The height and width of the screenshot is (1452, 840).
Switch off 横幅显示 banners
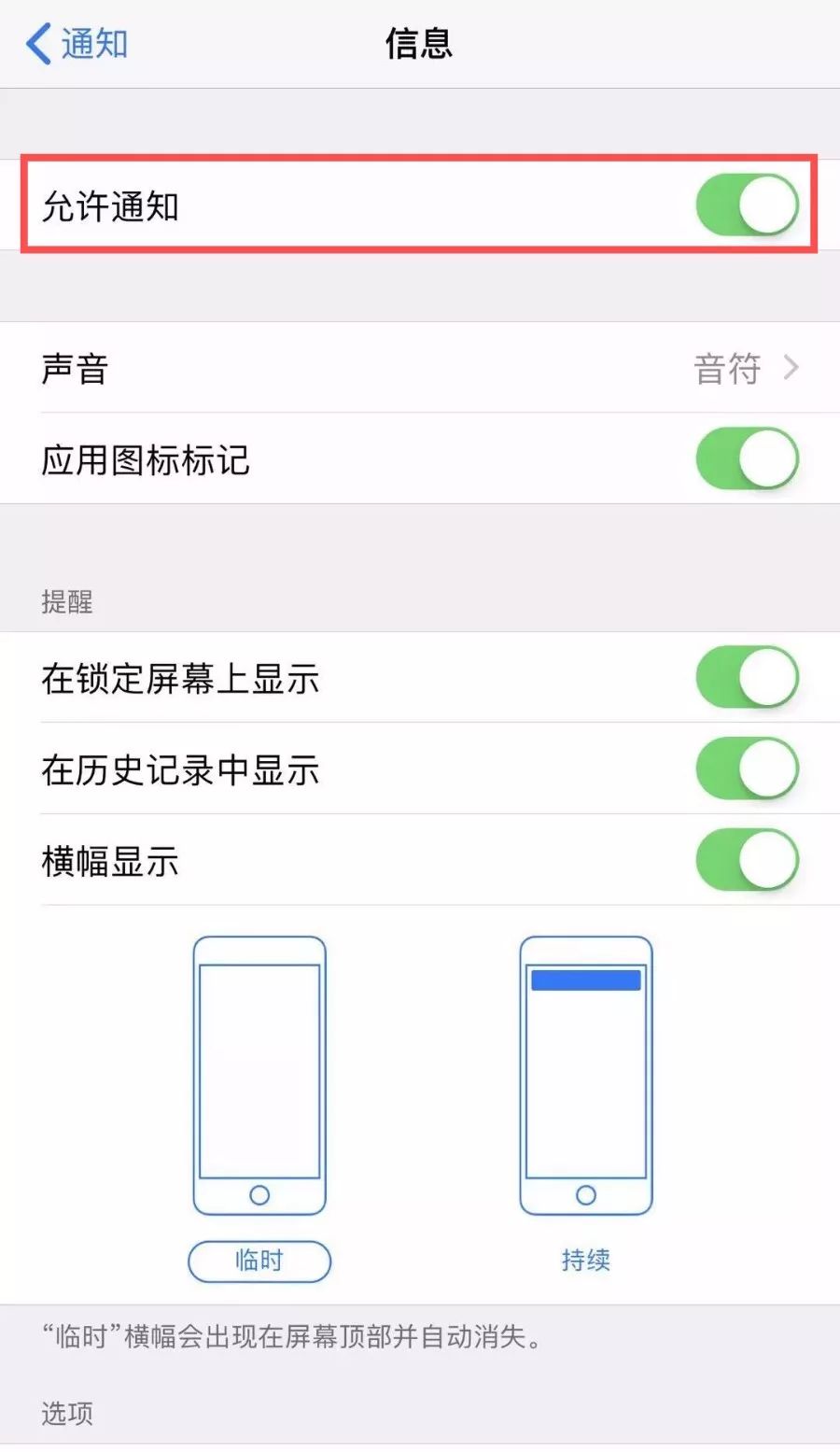[747, 860]
